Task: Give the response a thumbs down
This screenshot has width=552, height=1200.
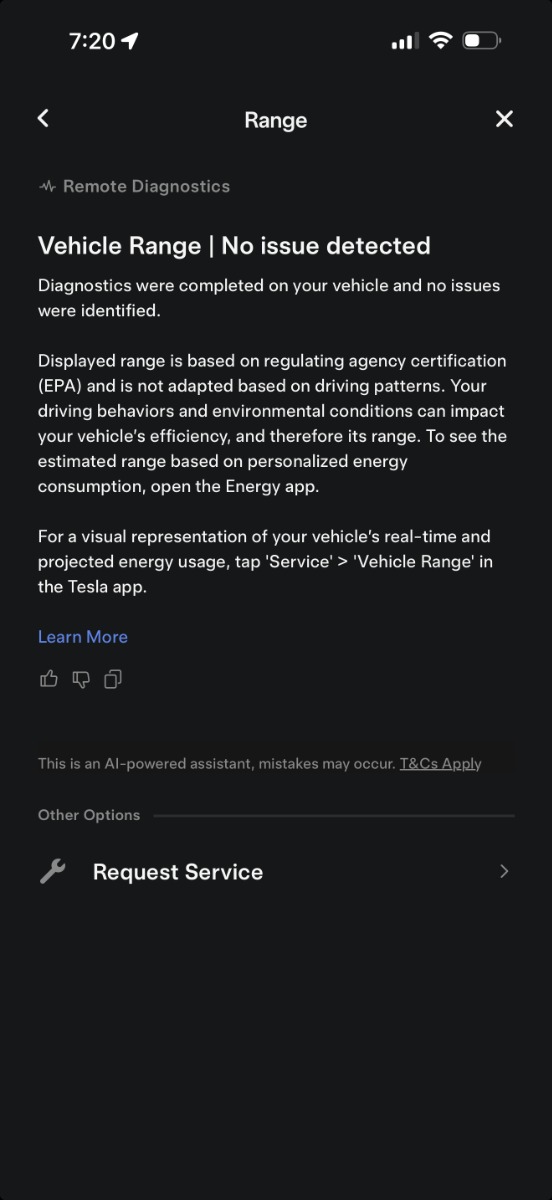Action: pos(81,679)
